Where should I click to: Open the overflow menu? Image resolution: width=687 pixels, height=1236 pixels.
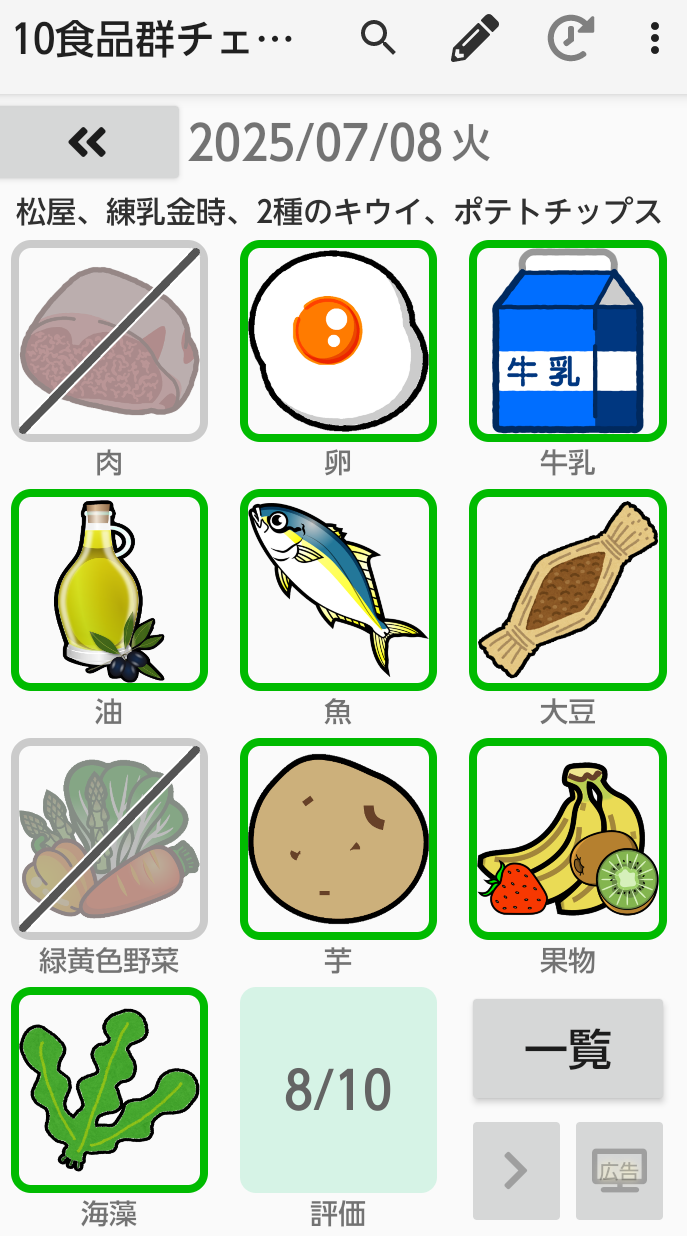pyautogui.click(x=655, y=39)
